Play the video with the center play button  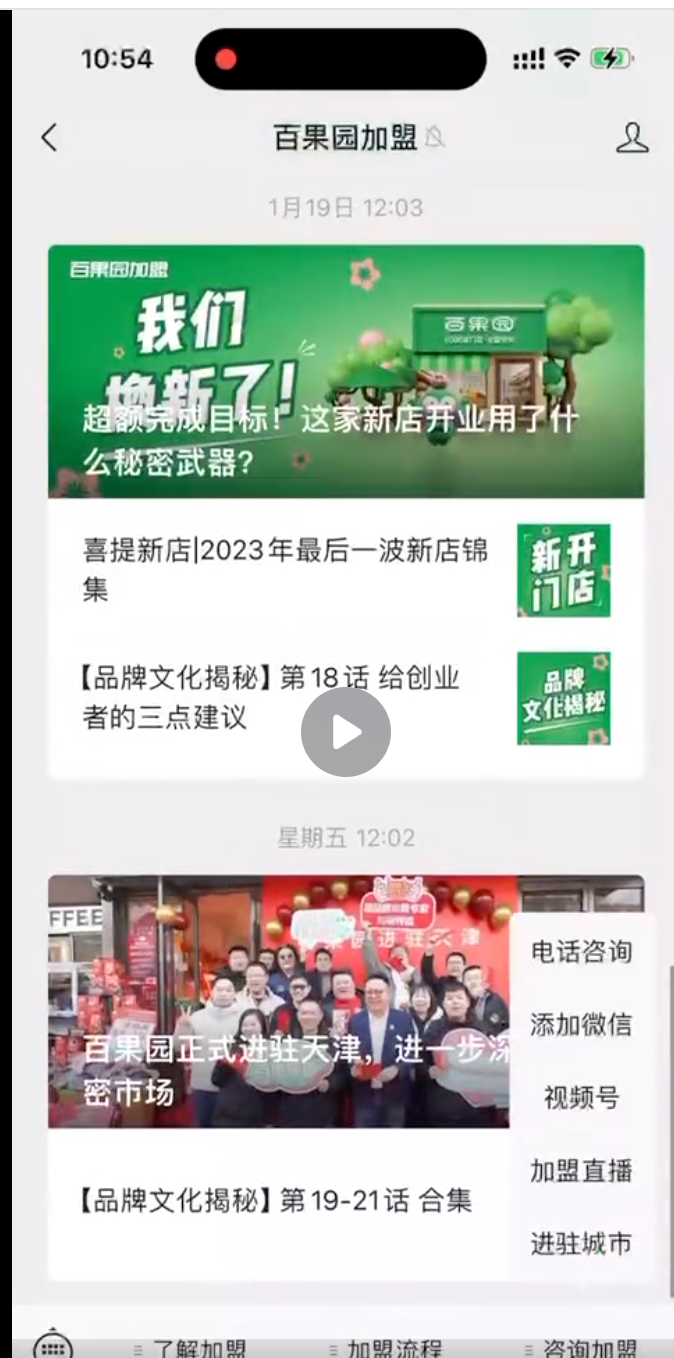click(346, 732)
